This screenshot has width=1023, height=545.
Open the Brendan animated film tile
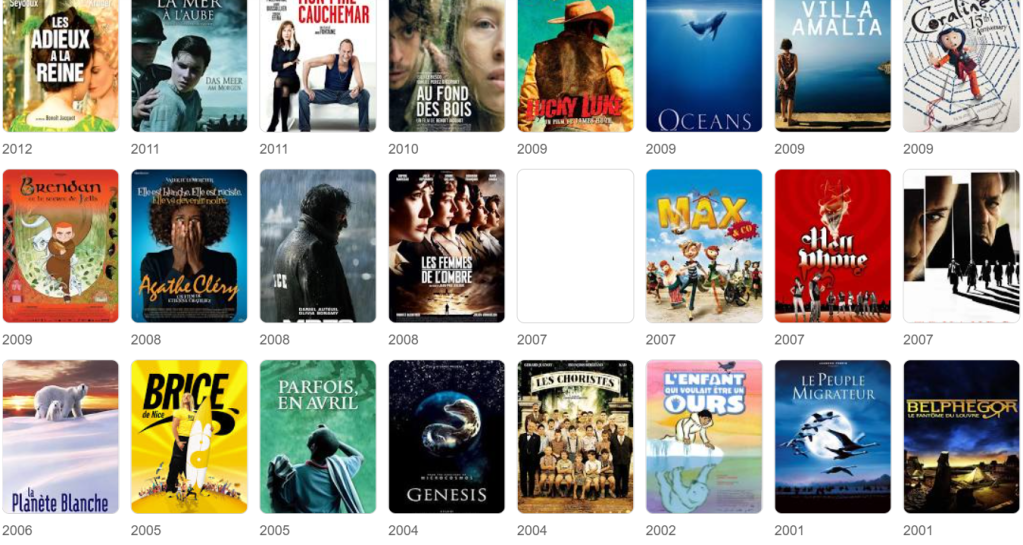[60, 246]
